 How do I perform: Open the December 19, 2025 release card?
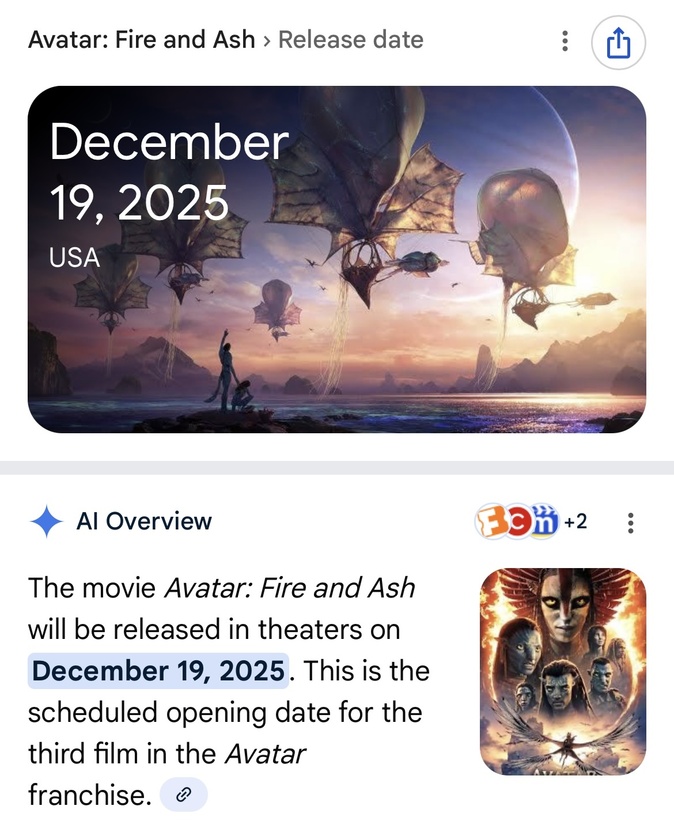pos(336,259)
